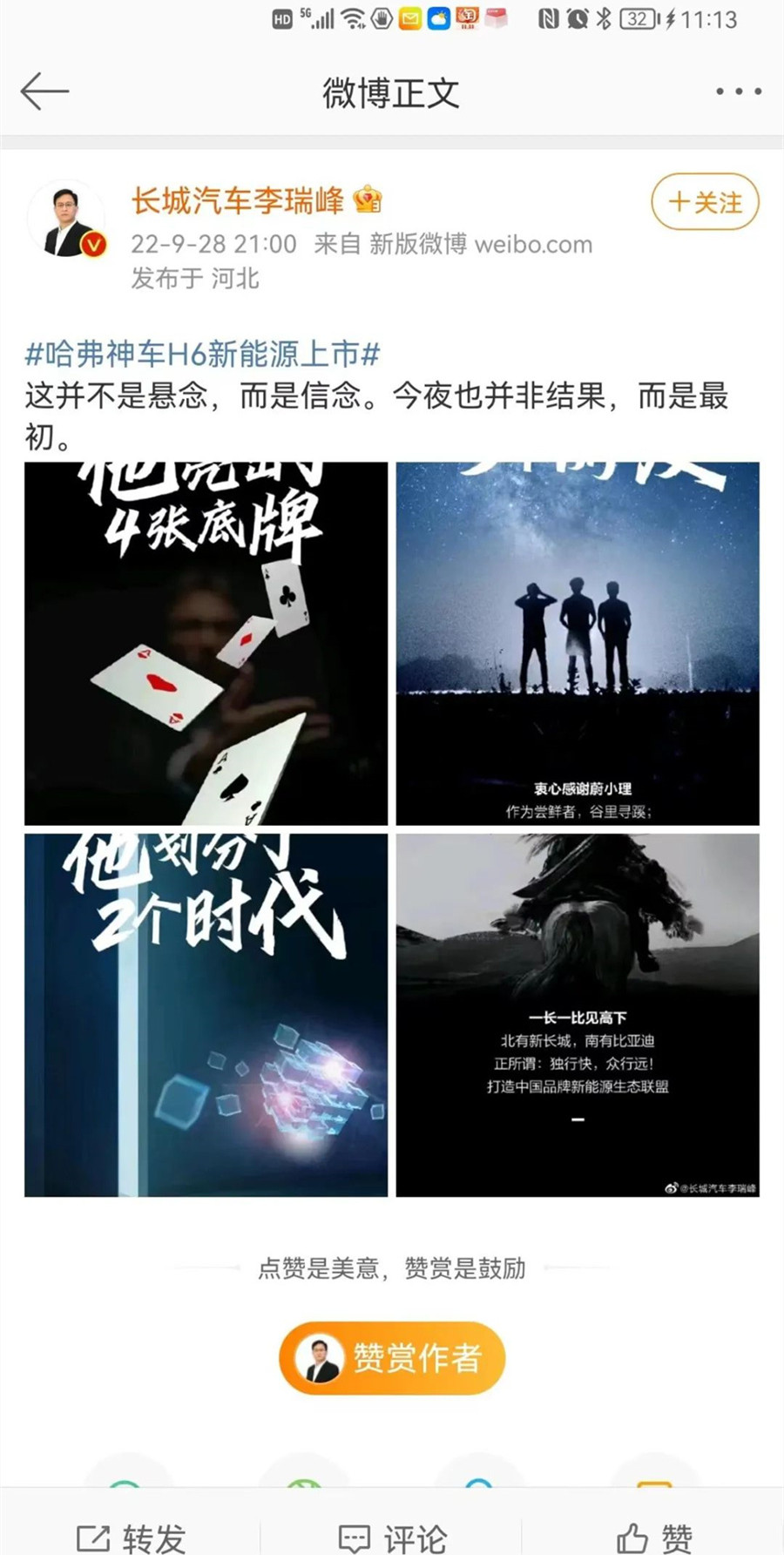Go back from the Weibo post
This screenshot has width=784, height=1555.
pyautogui.click(x=44, y=91)
